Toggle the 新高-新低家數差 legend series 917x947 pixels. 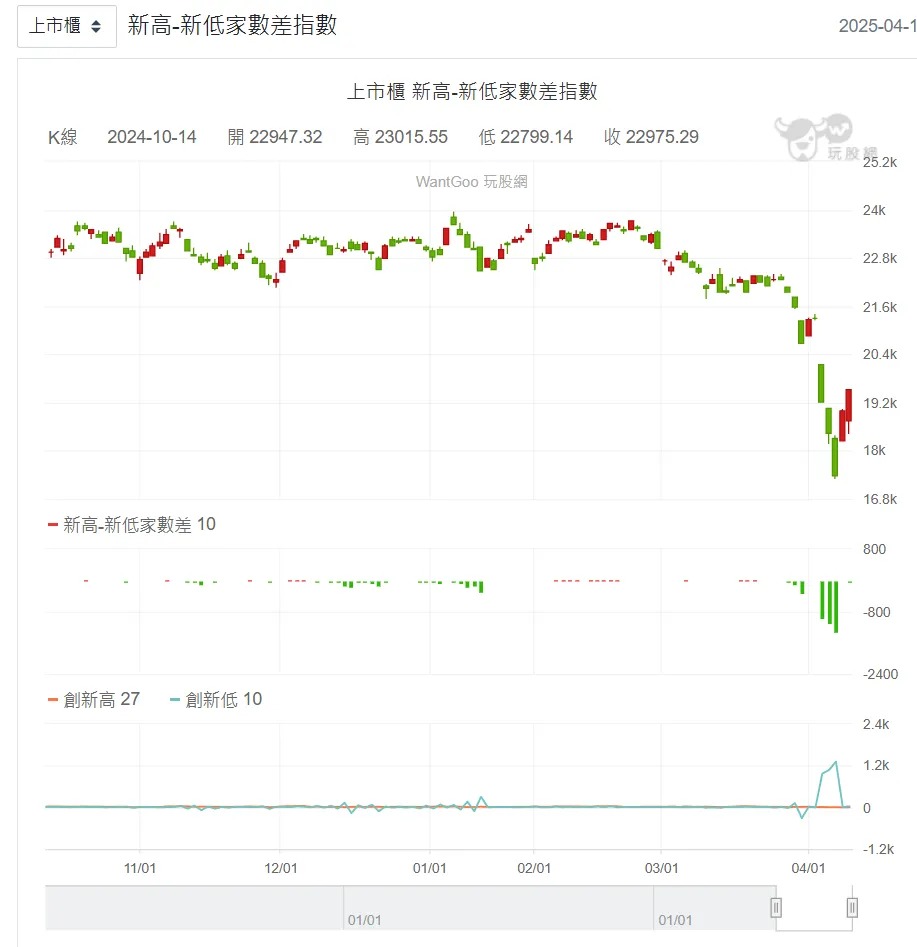click(132, 524)
